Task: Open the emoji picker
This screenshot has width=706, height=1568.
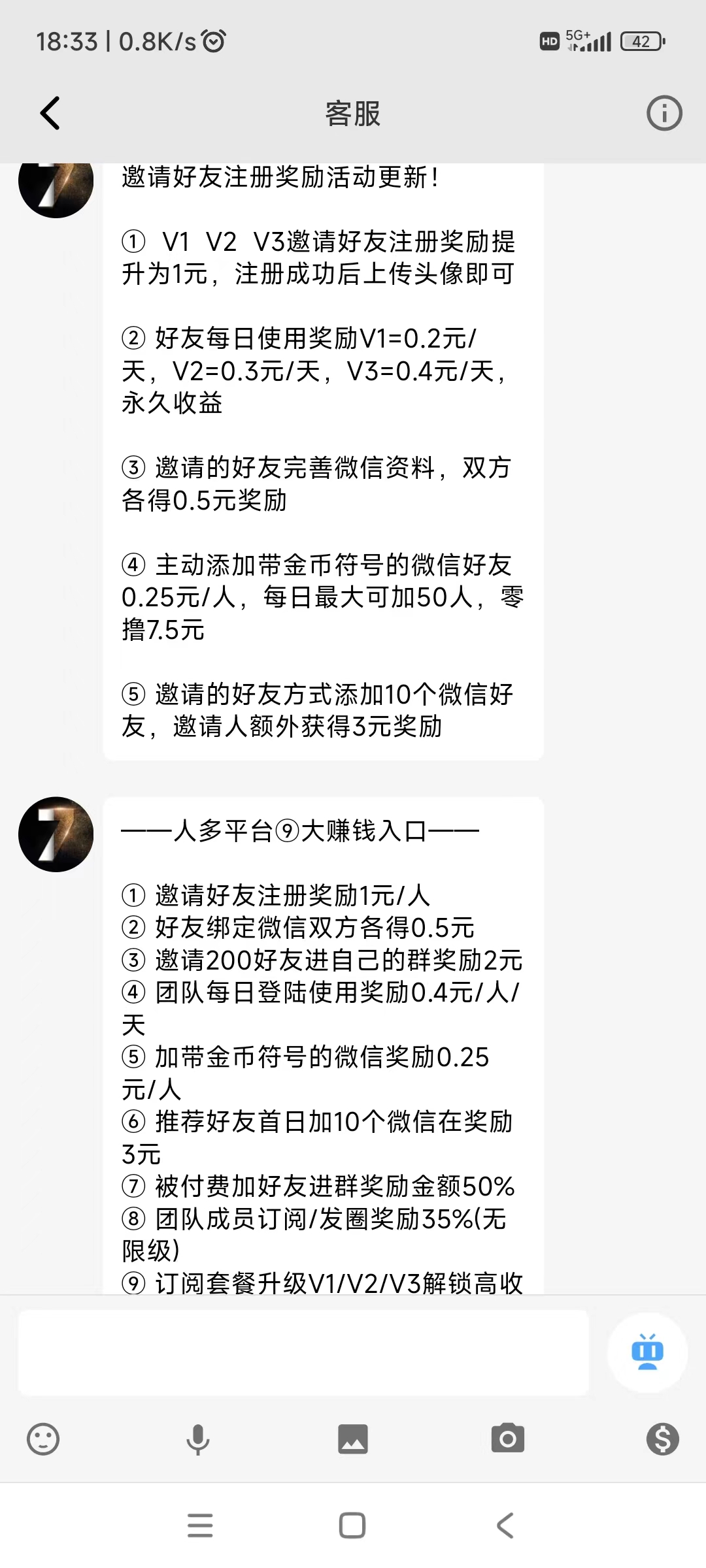Action: coord(43,1439)
